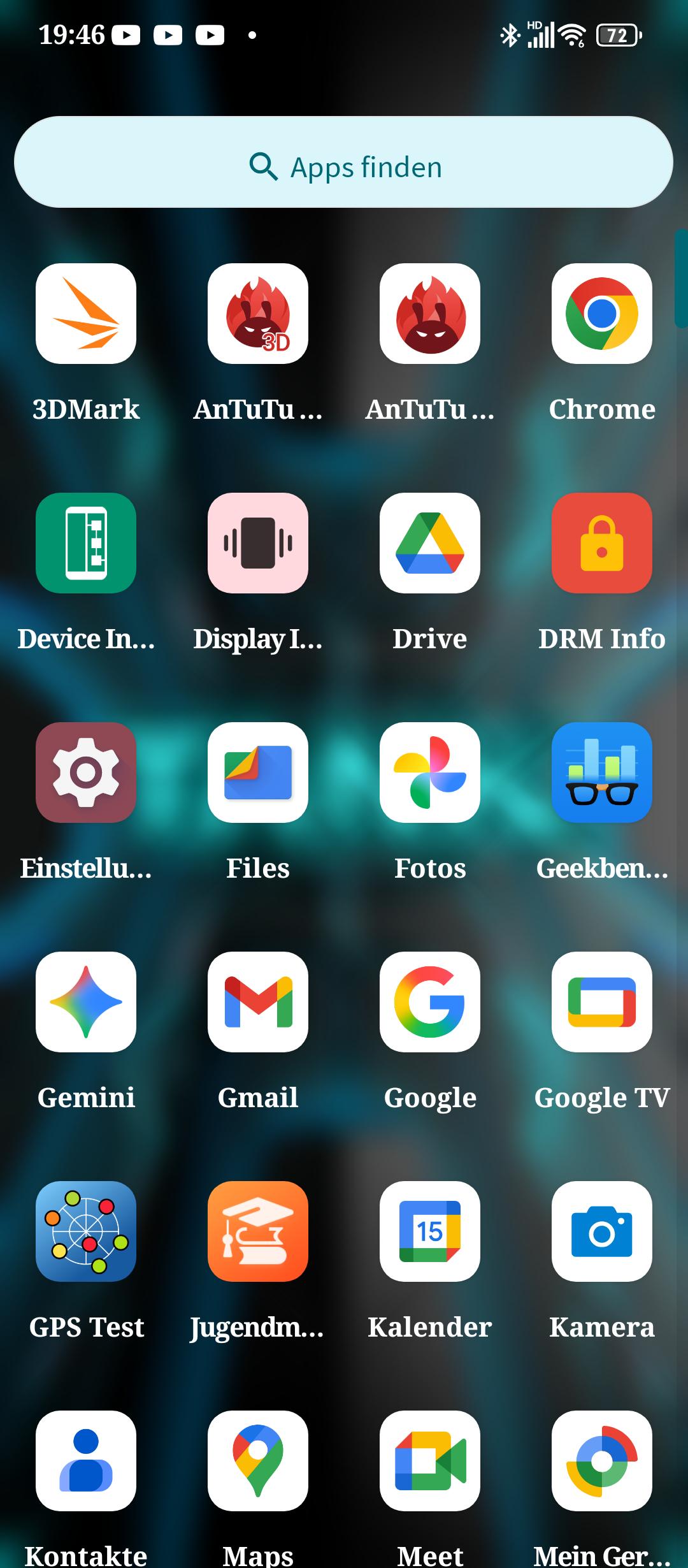Open the Device Info app
Screen dimensions: 688x1568
[x=86, y=543]
